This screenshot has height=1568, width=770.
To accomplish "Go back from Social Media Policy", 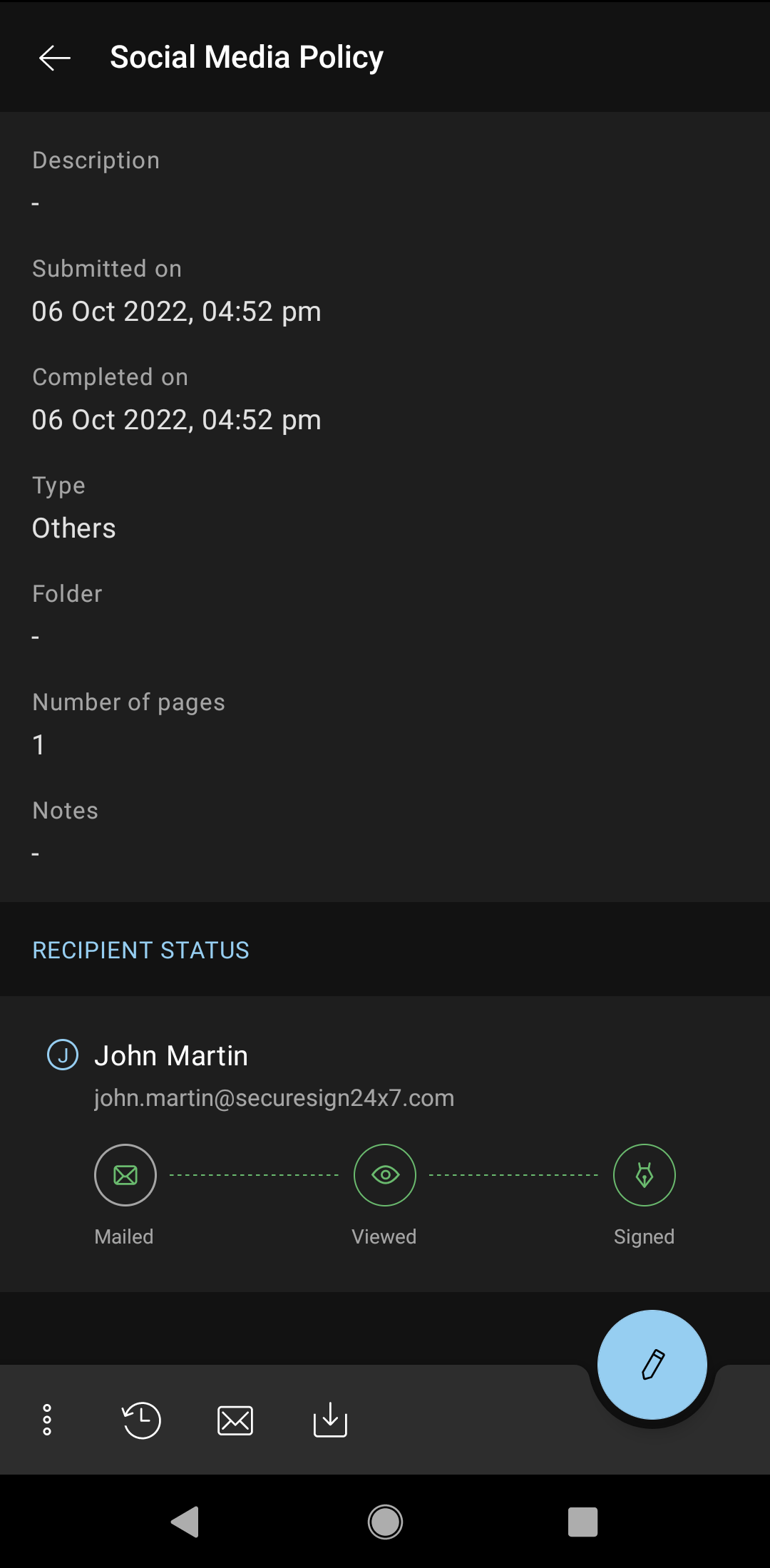I will coord(55,58).
